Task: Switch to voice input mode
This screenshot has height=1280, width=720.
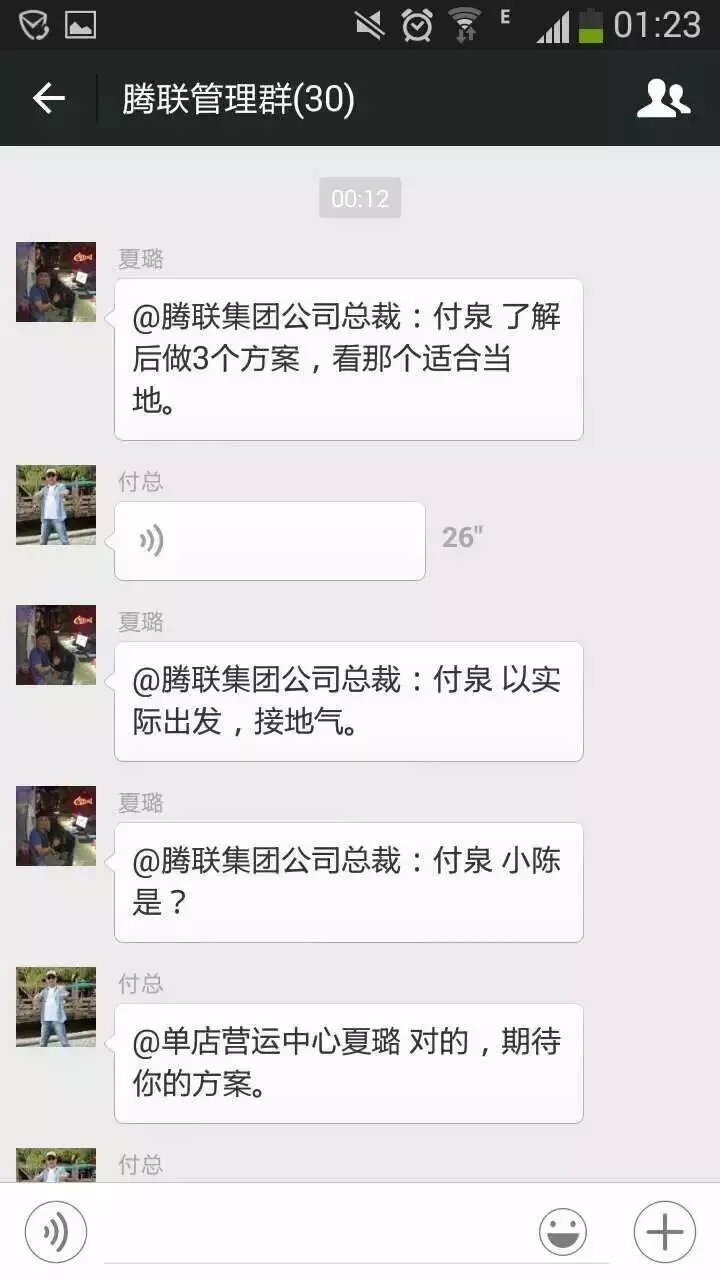Action: pos(56,1232)
